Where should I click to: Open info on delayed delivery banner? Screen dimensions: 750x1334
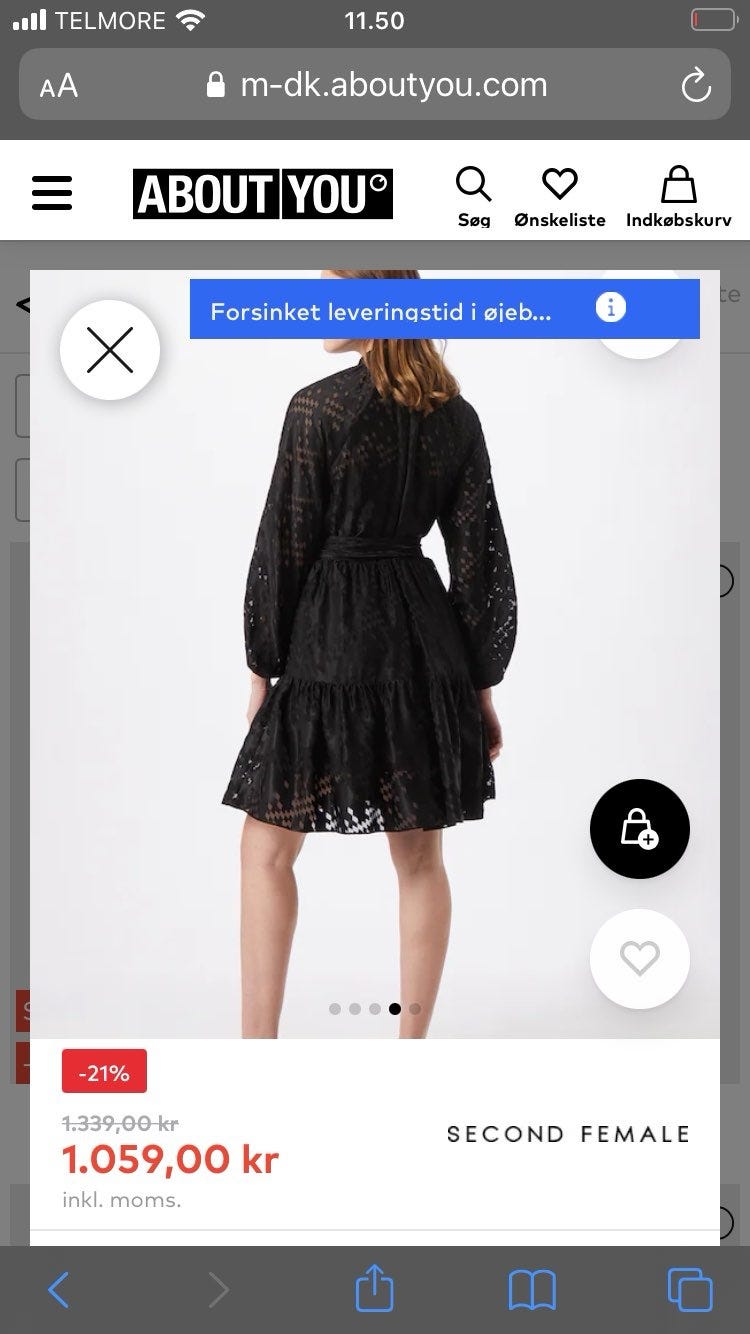pos(610,308)
